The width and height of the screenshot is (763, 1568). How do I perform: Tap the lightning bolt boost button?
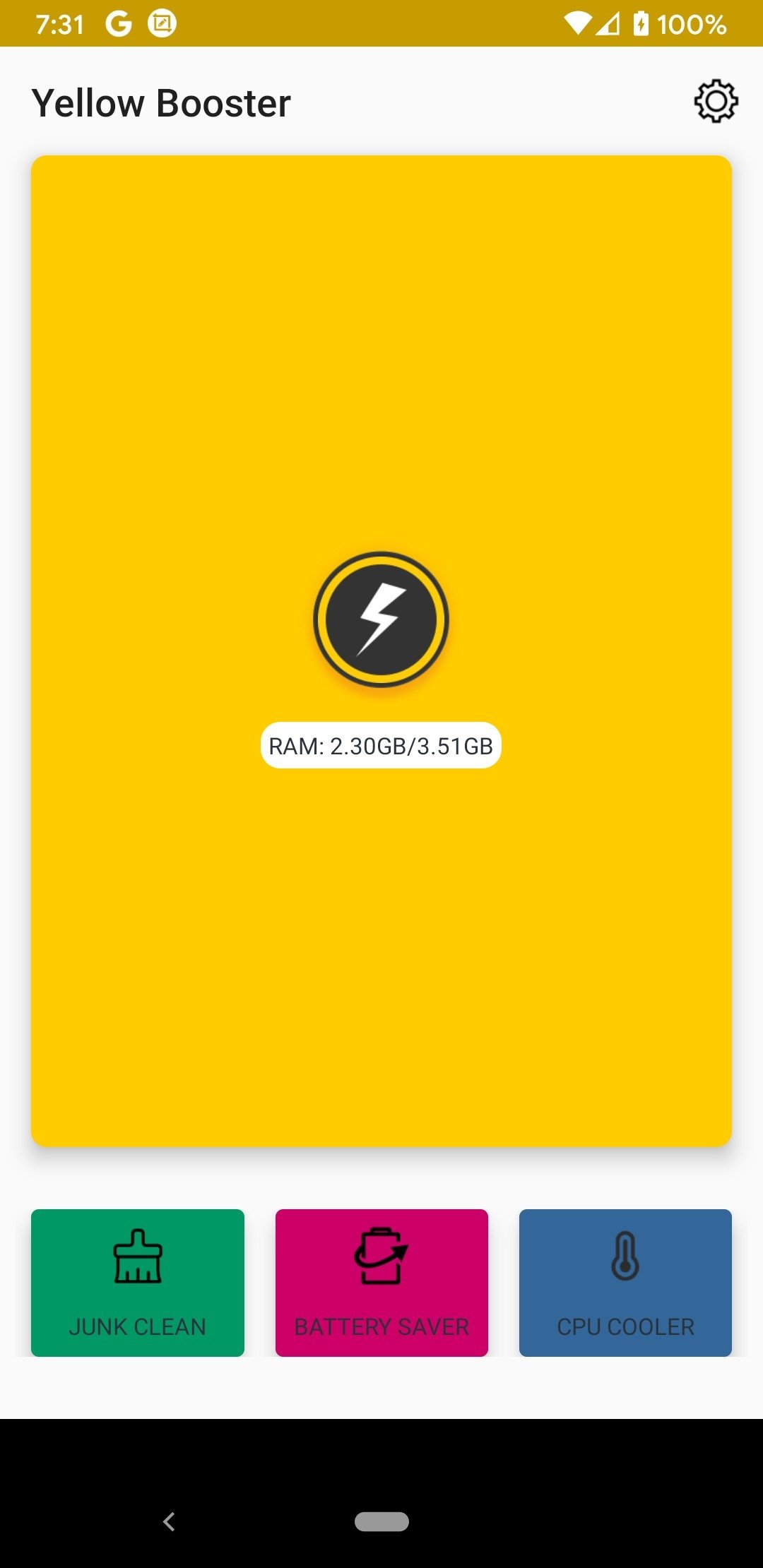381,619
